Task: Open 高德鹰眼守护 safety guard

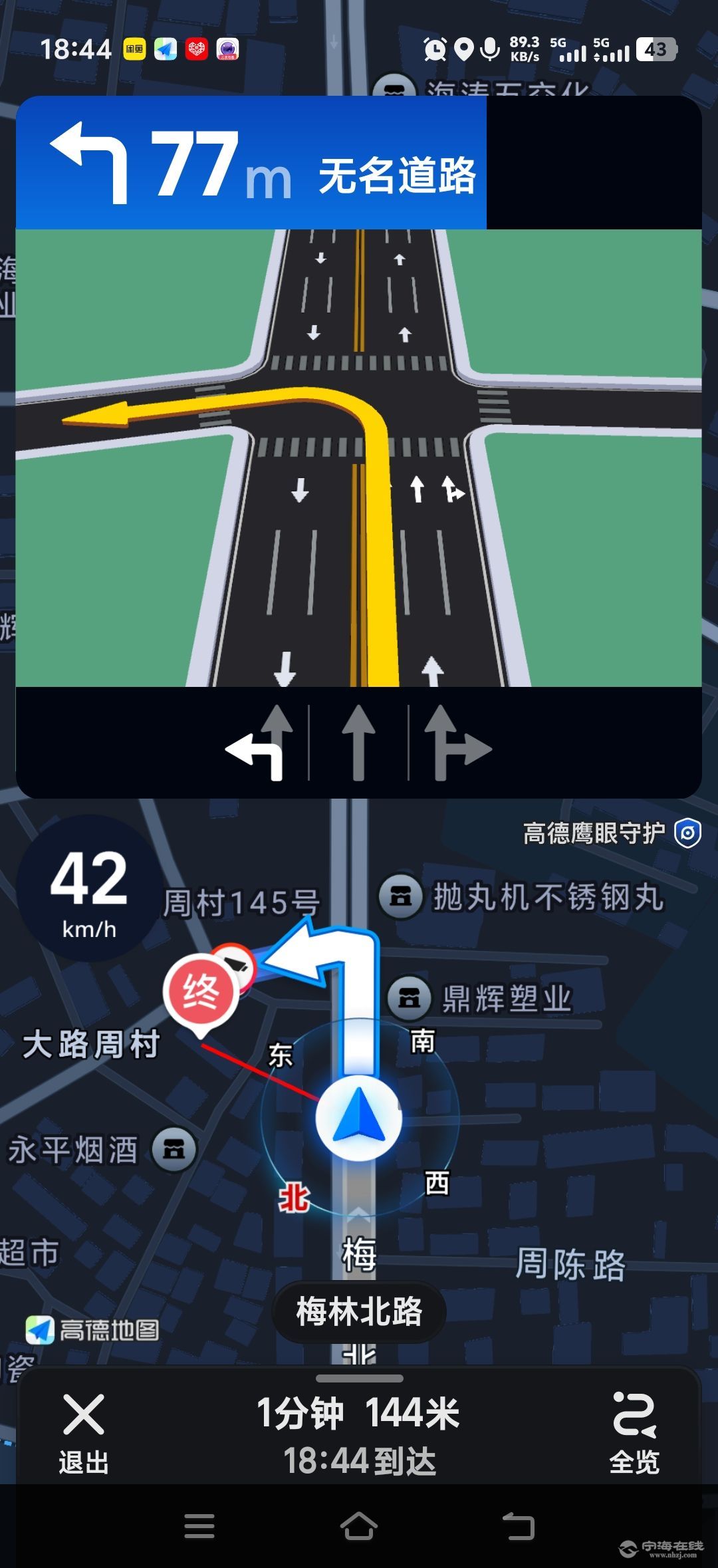Action: tap(612, 833)
